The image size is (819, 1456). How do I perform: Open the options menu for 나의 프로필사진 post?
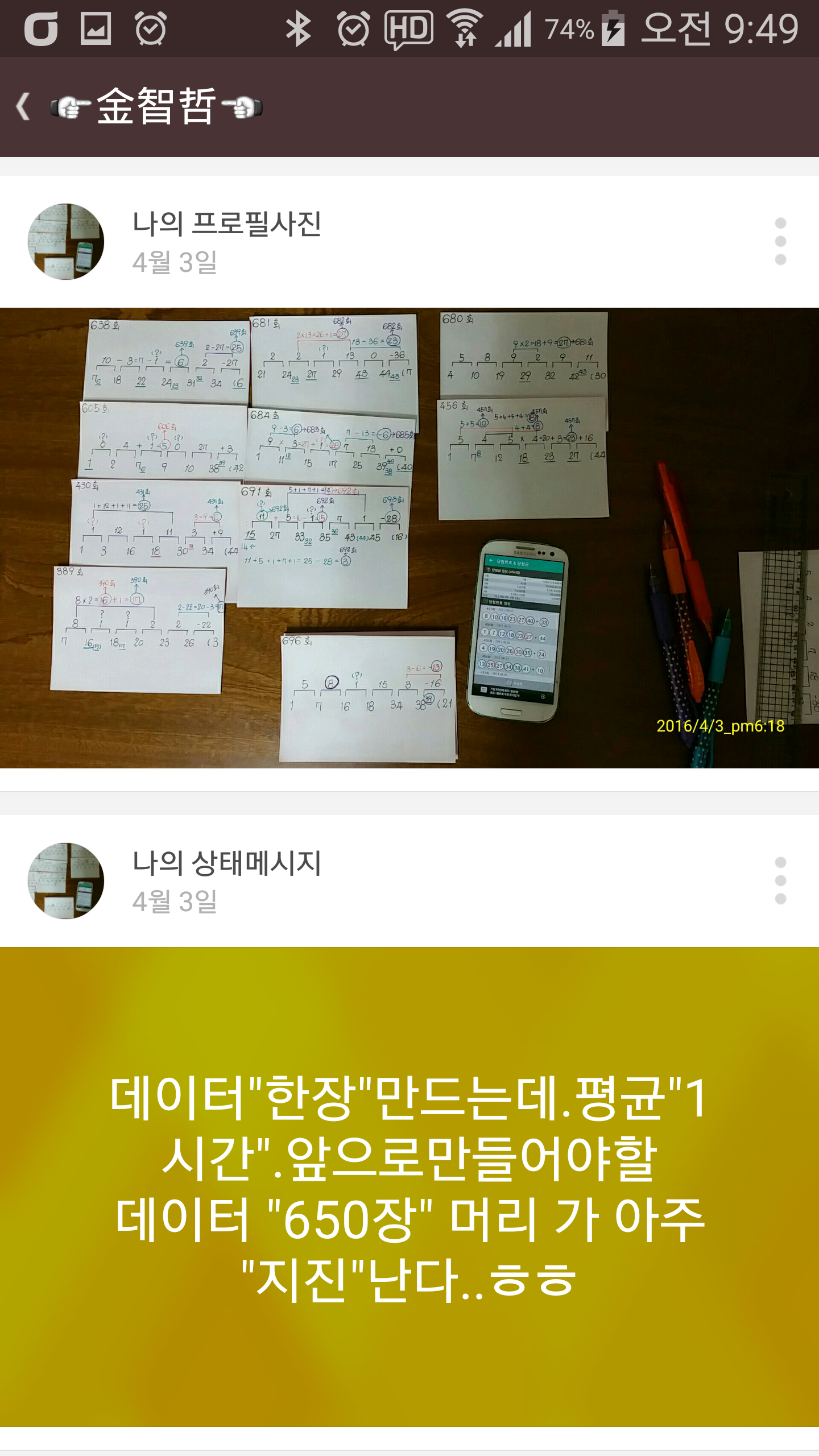point(780,241)
